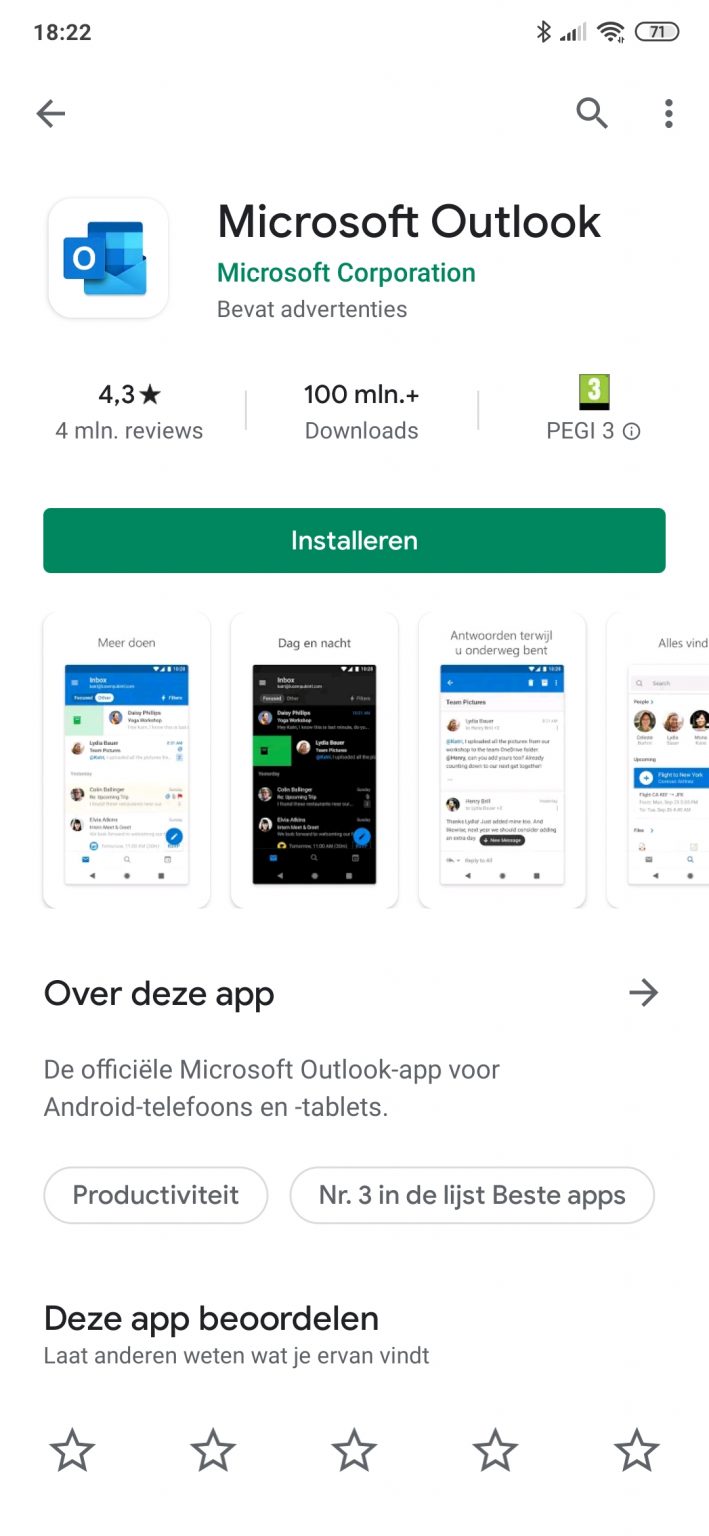
Task: Expand 'Over deze app' with the arrow
Action: tap(643, 993)
